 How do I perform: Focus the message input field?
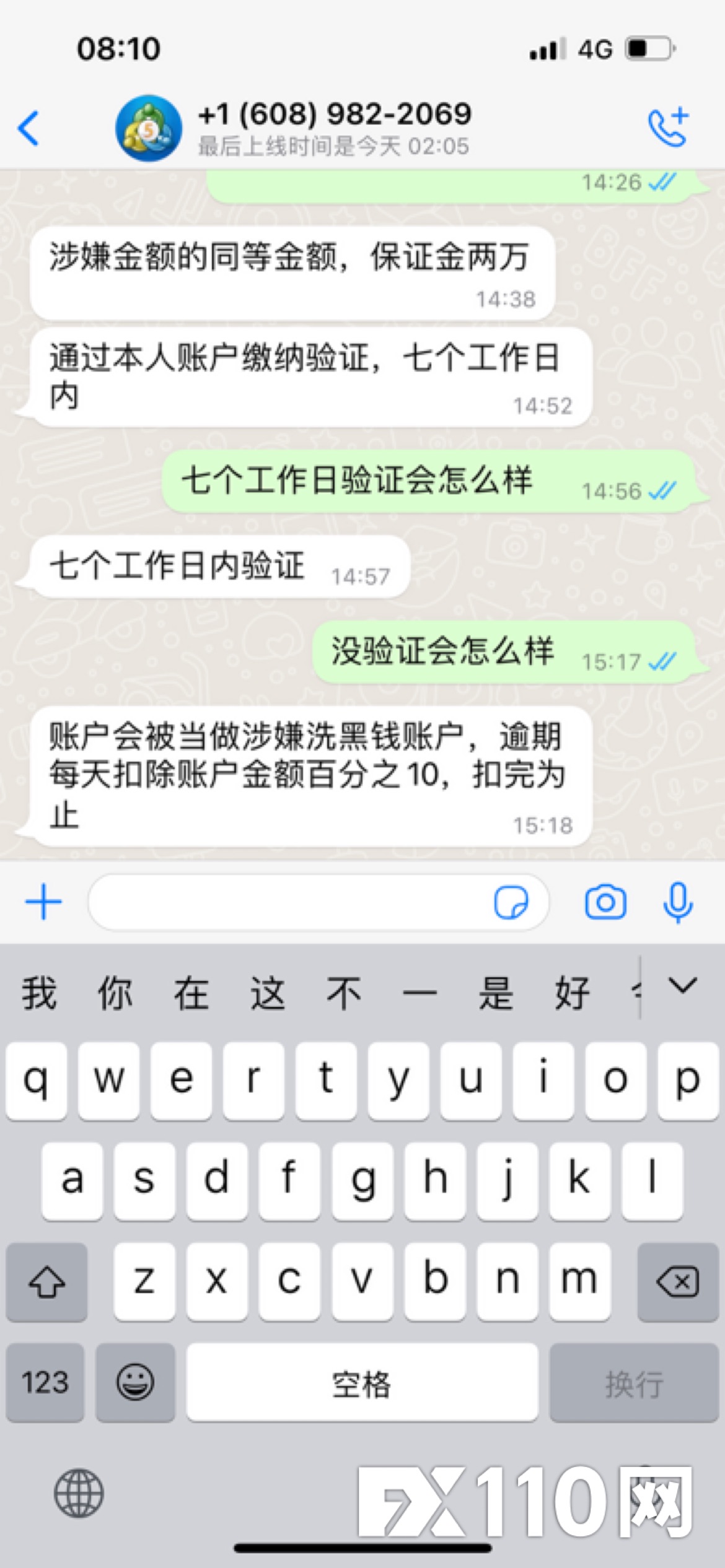point(285,902)
